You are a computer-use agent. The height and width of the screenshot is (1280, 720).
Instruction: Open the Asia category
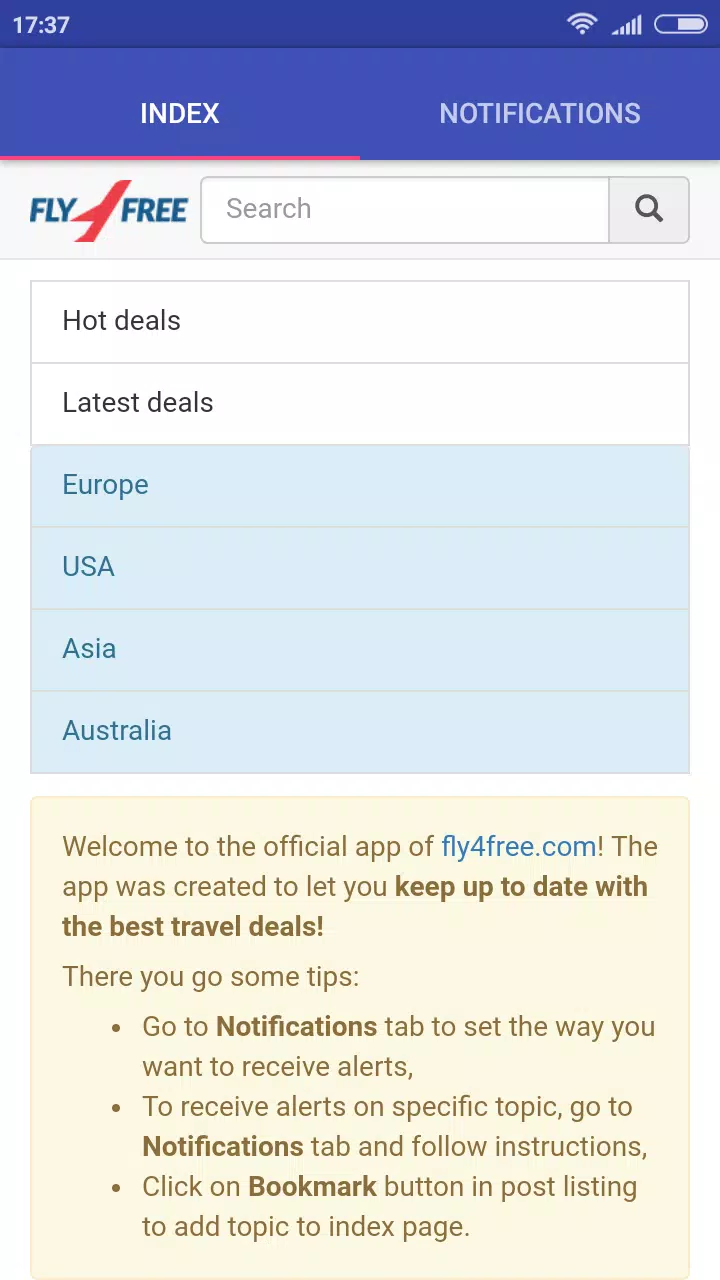click(x=360, y=649)
